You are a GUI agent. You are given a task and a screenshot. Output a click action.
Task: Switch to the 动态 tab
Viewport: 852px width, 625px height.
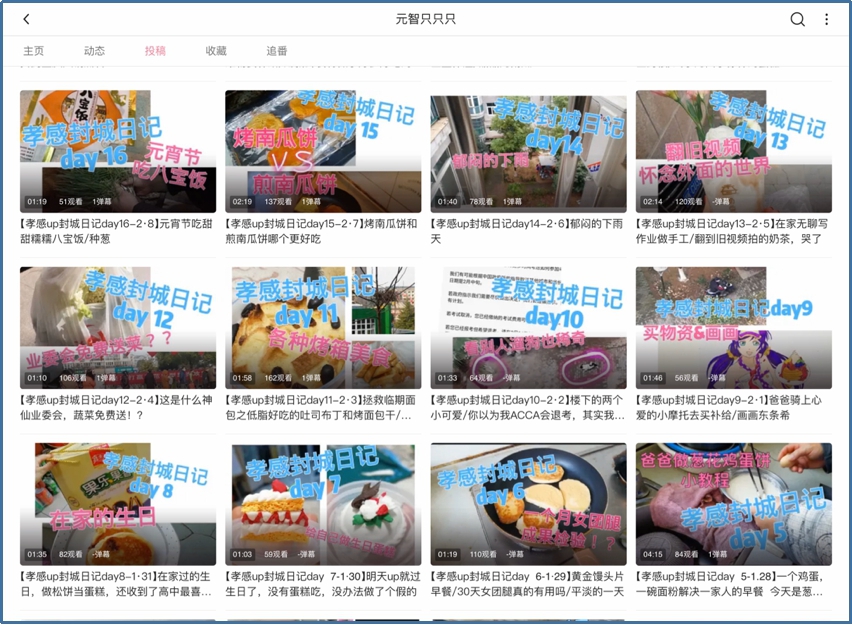point(94,51)
